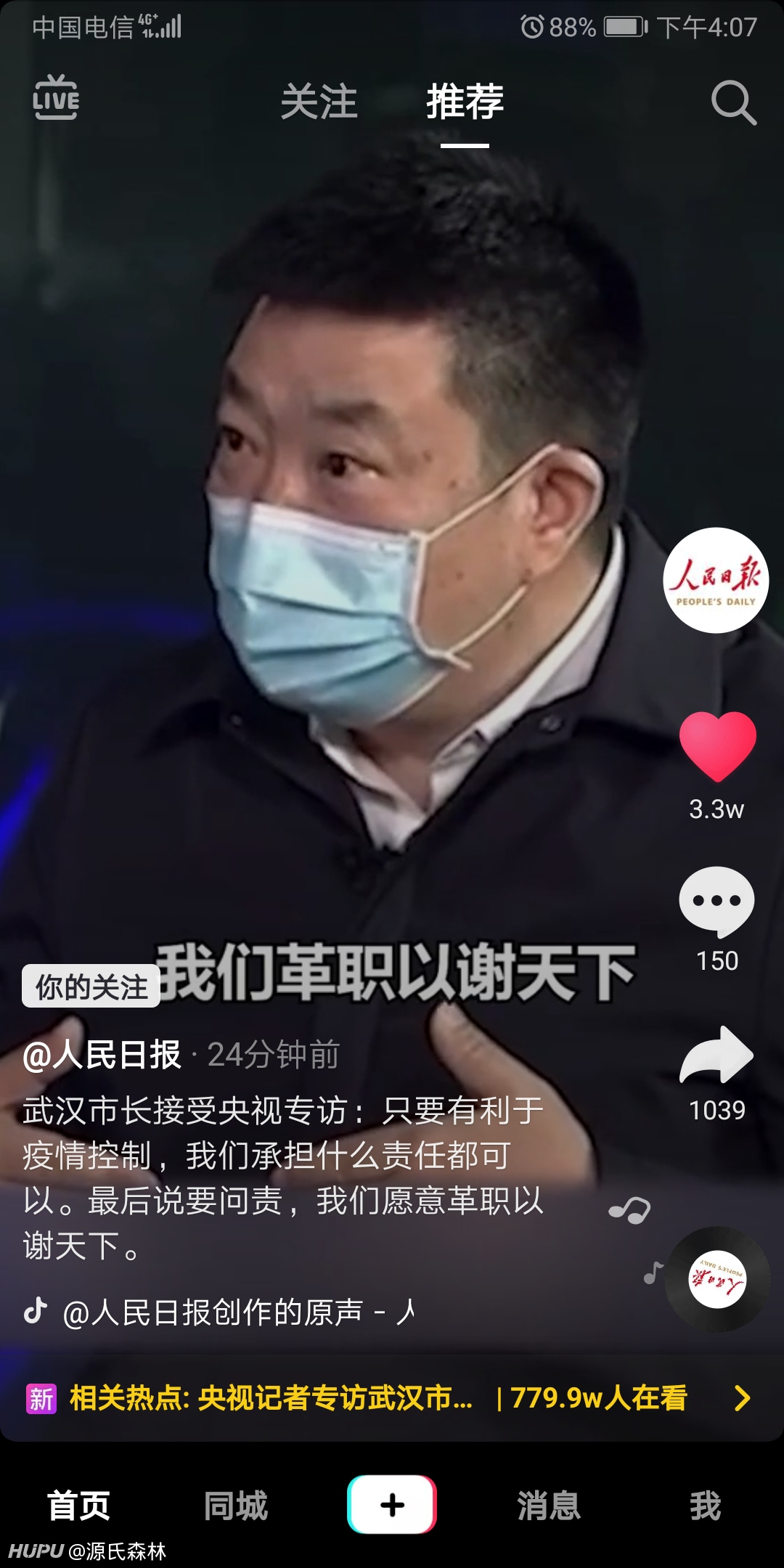Viewport: 784px width, 1568px height.
Task: Open the spinning music disc
Action: (717, 1278)
